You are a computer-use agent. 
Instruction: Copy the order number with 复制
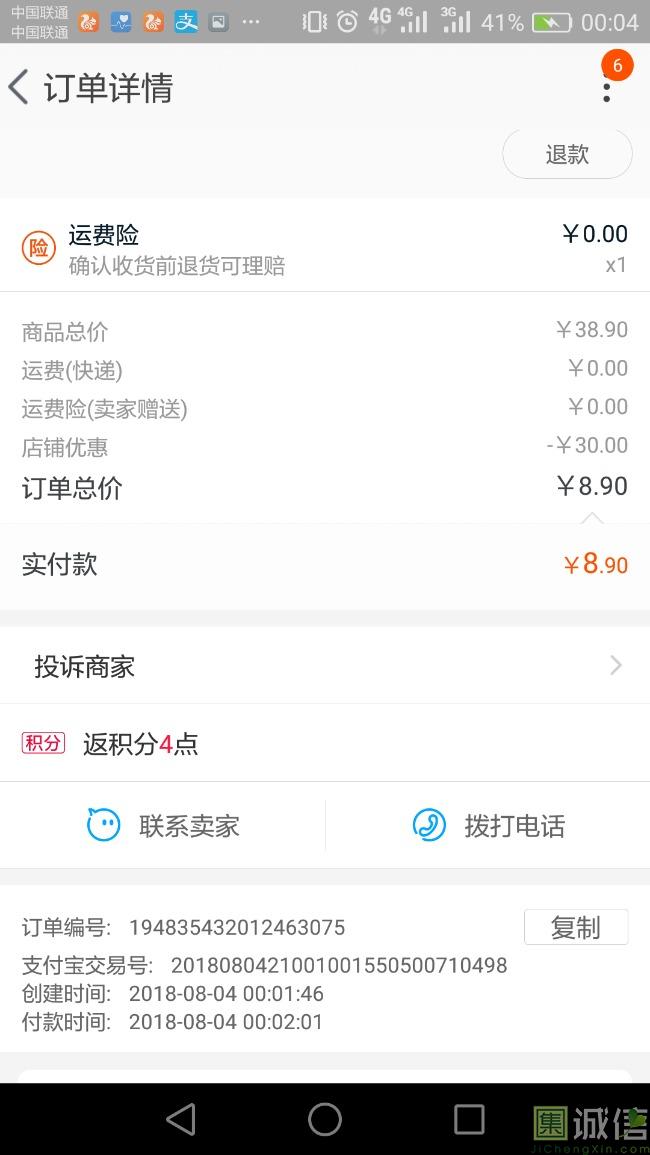point(576,927)
